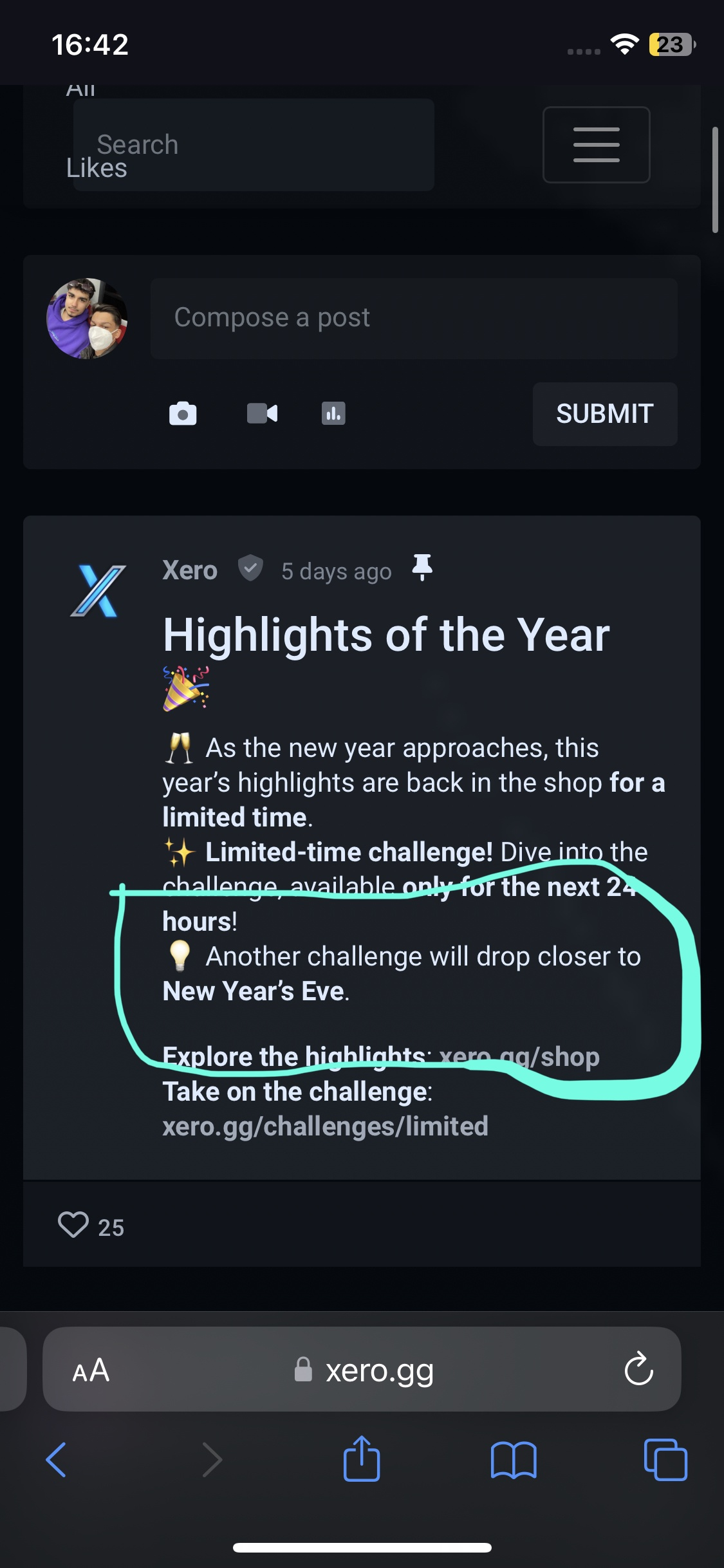This screenshot has width=724, height=1568.
Task: Tap the SUBMIT button
Action: pos(604,414)
